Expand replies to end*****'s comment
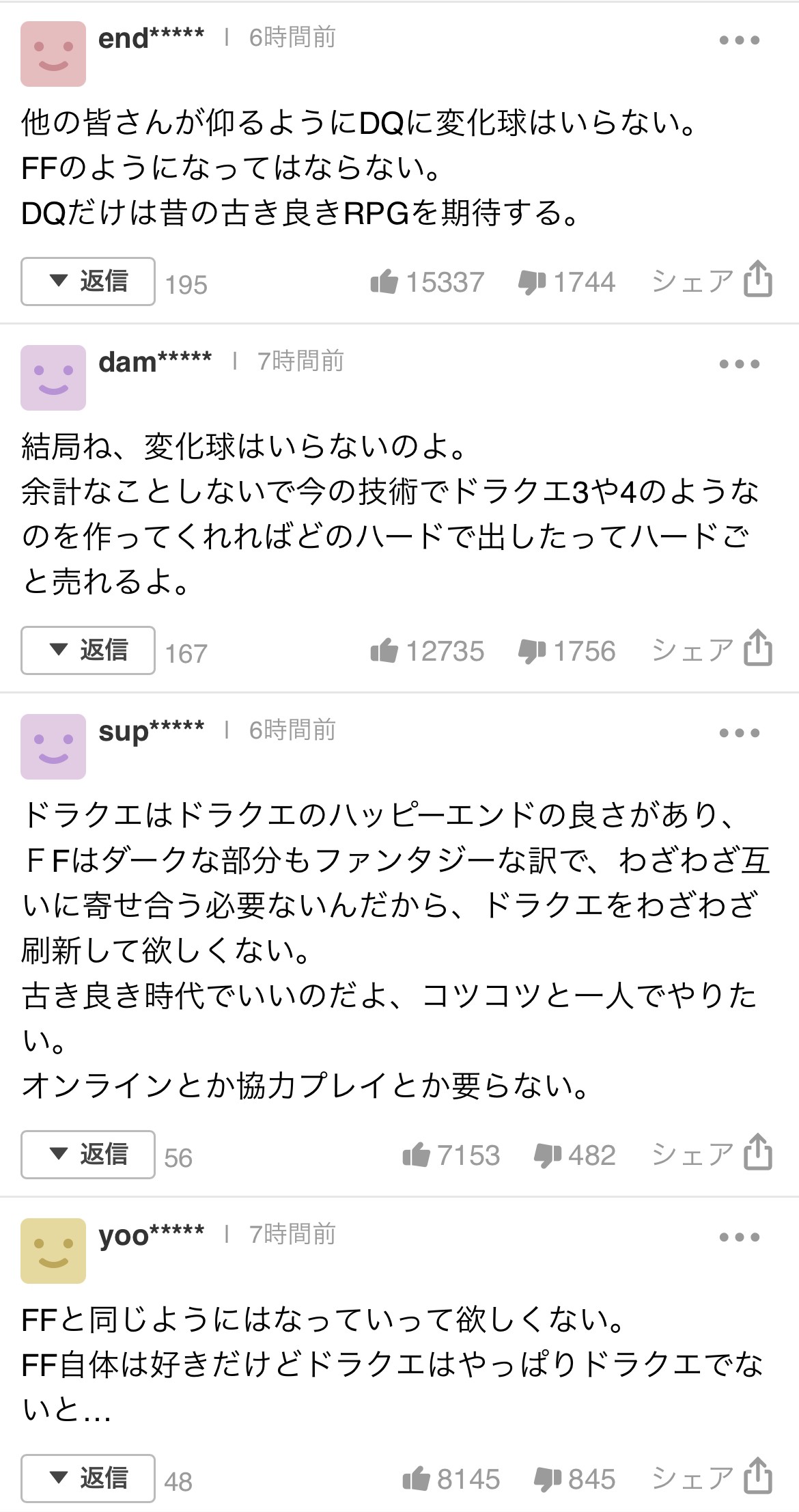This screenshot has width=799, height=1512. pyautogui.click(x=88, y=281)
